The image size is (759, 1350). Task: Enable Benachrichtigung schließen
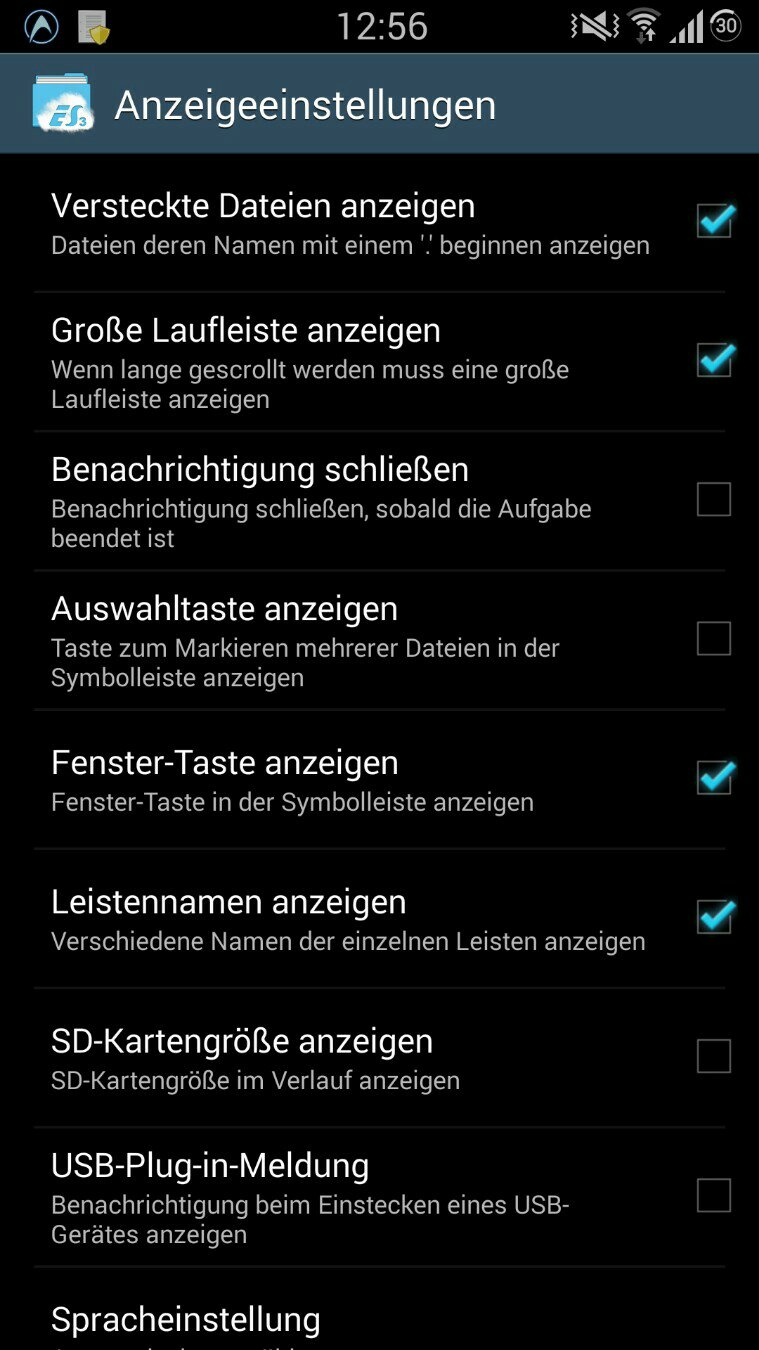714,499
